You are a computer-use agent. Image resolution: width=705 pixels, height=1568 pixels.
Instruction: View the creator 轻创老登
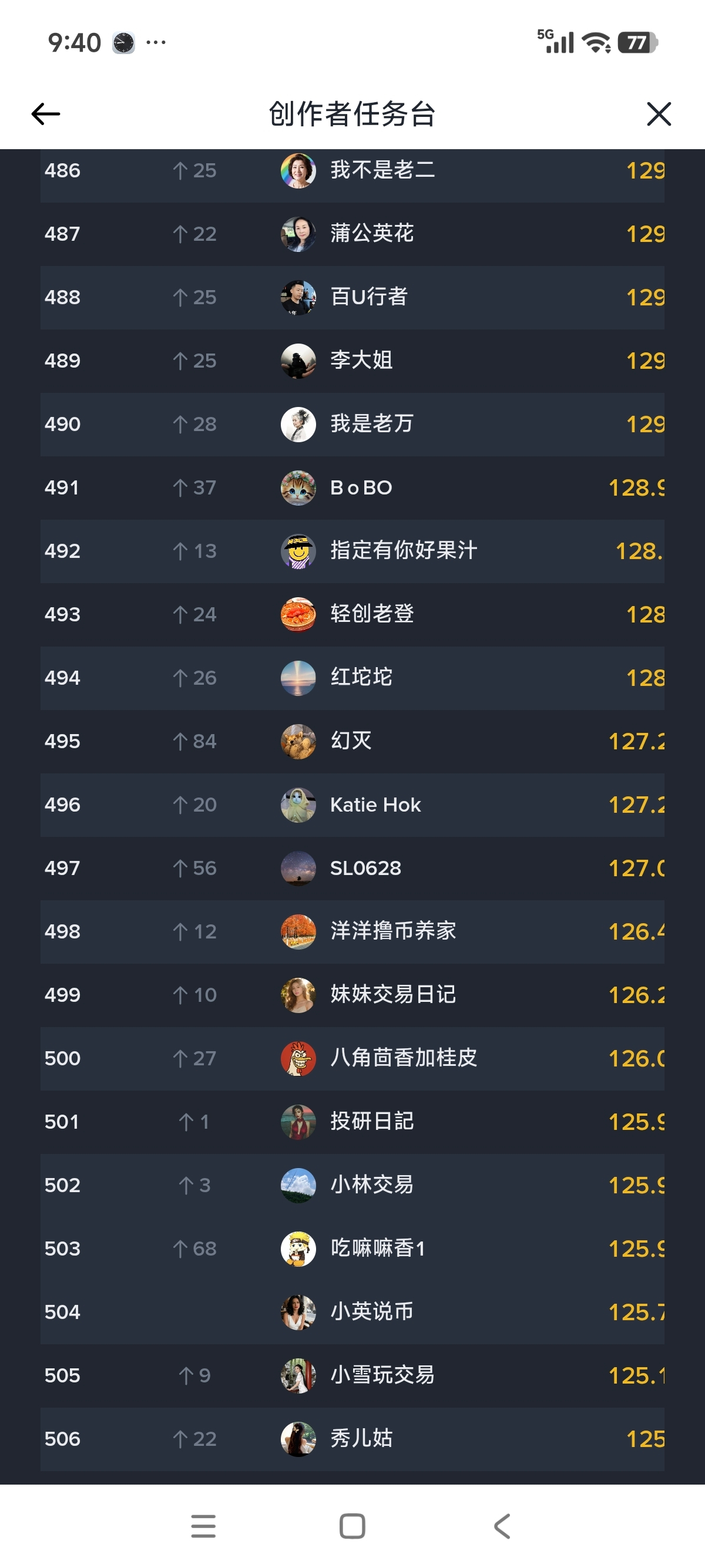click(x=371, y=614)
